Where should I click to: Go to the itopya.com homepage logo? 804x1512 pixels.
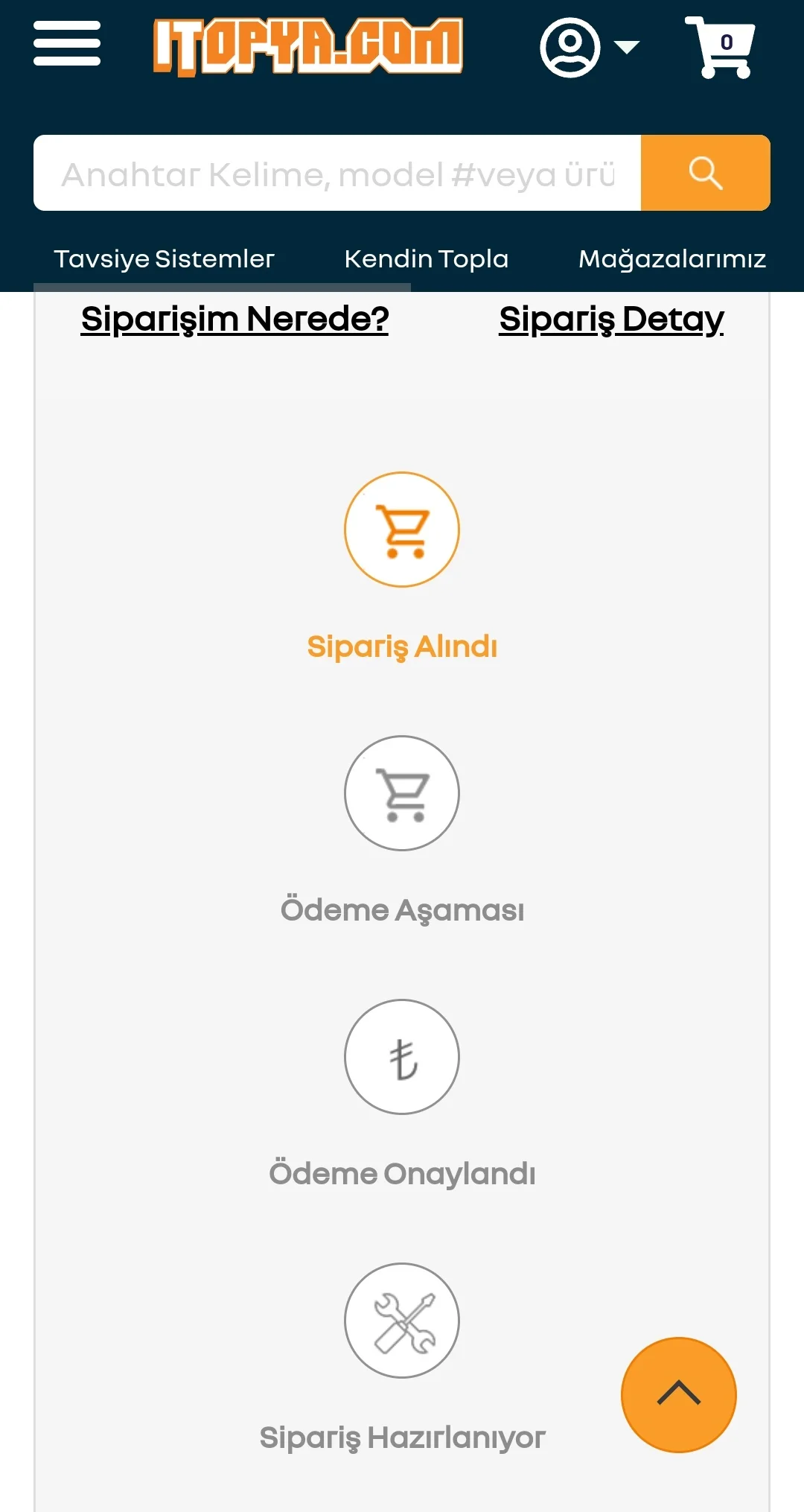307,46
